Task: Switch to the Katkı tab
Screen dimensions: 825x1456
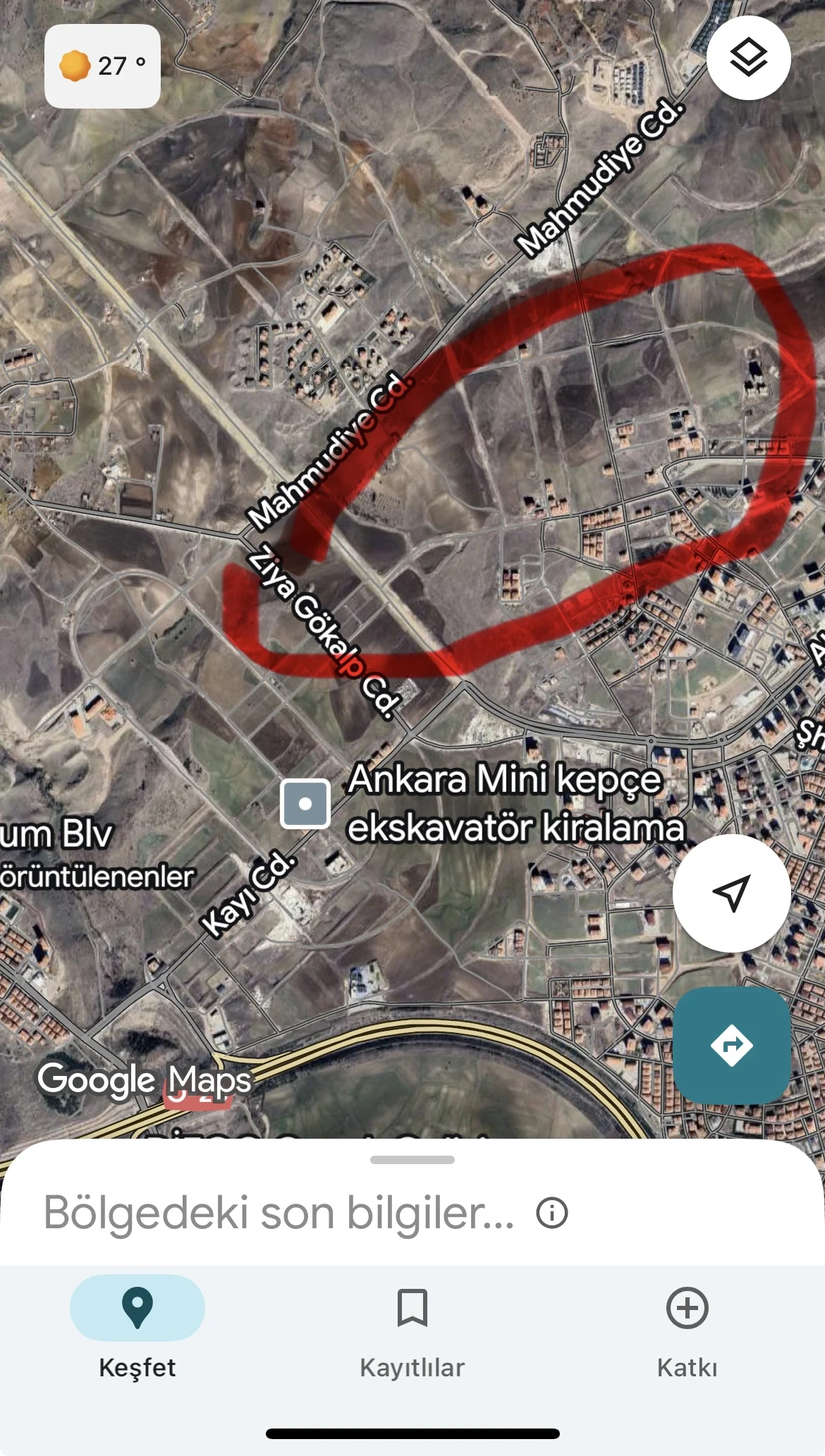Action: [x=687, y=1327]
